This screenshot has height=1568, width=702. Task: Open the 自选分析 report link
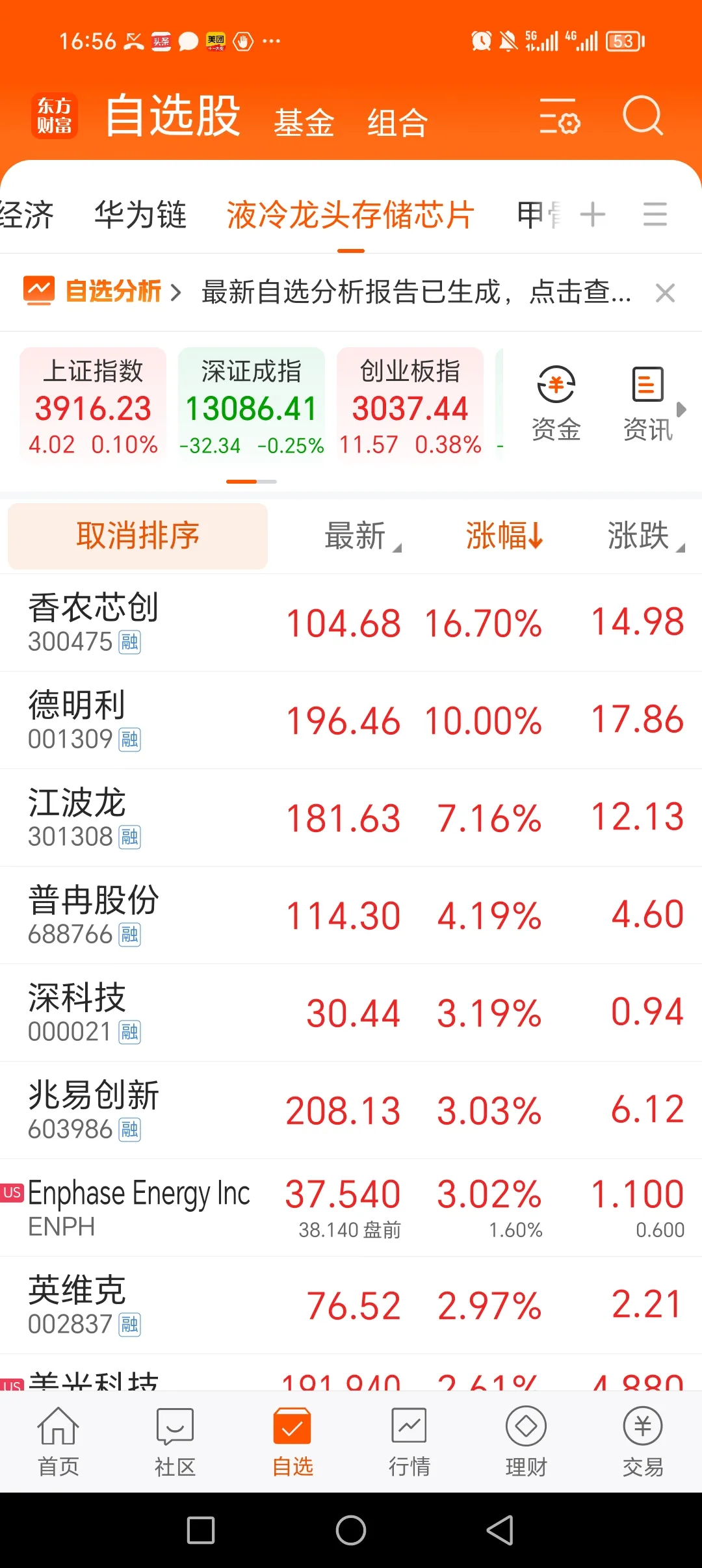113,292
